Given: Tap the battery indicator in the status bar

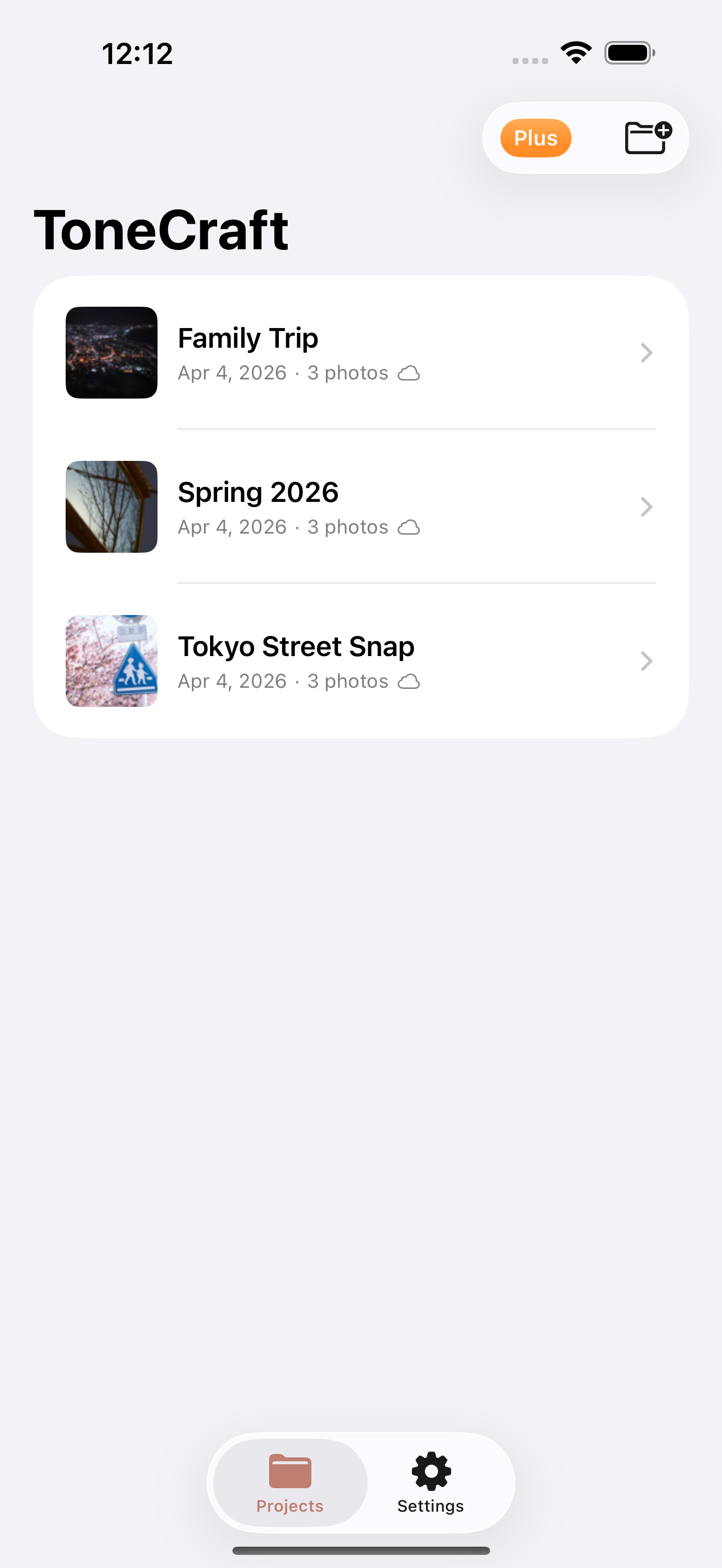Looking at the screenshot, I should coord(630,53).
